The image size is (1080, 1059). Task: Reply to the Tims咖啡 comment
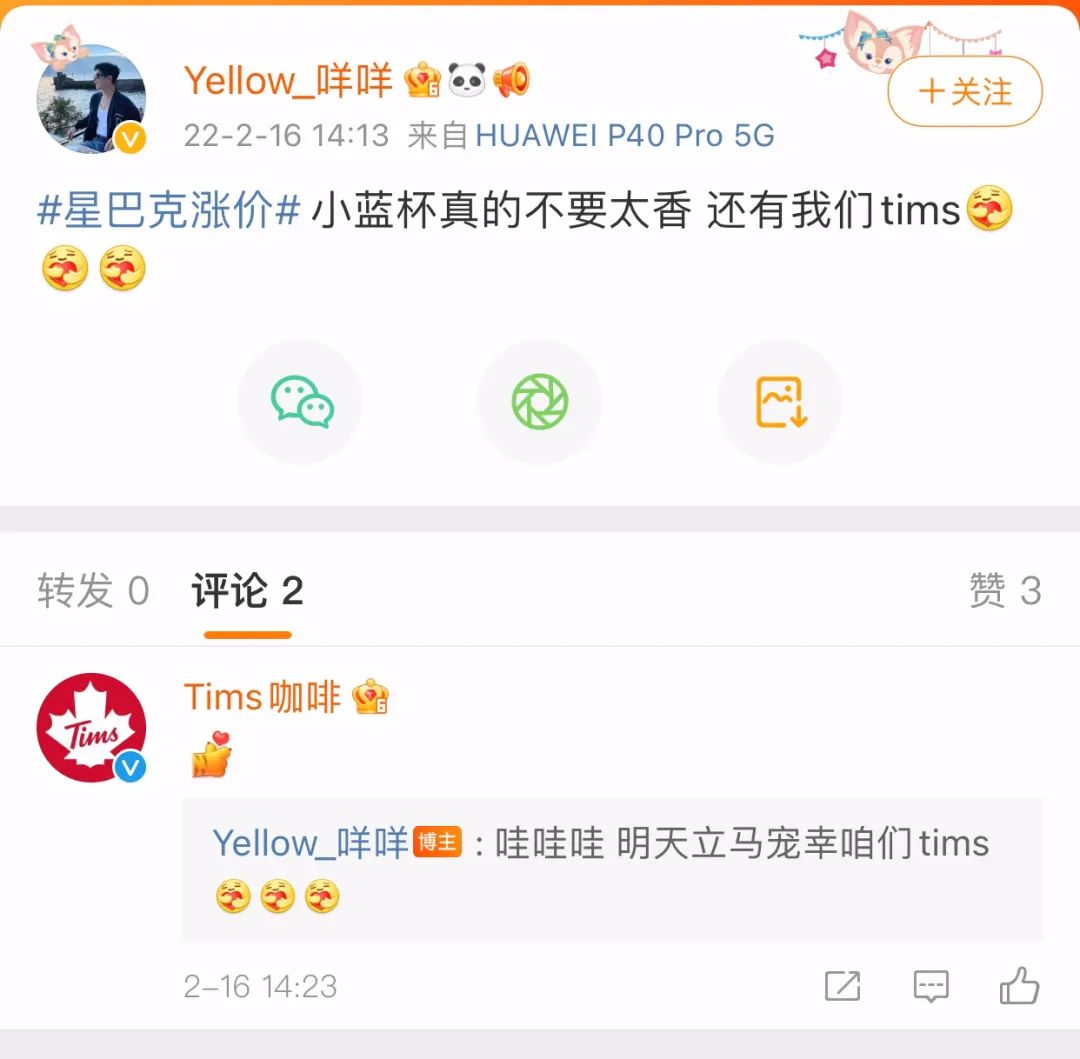point(931,987)
